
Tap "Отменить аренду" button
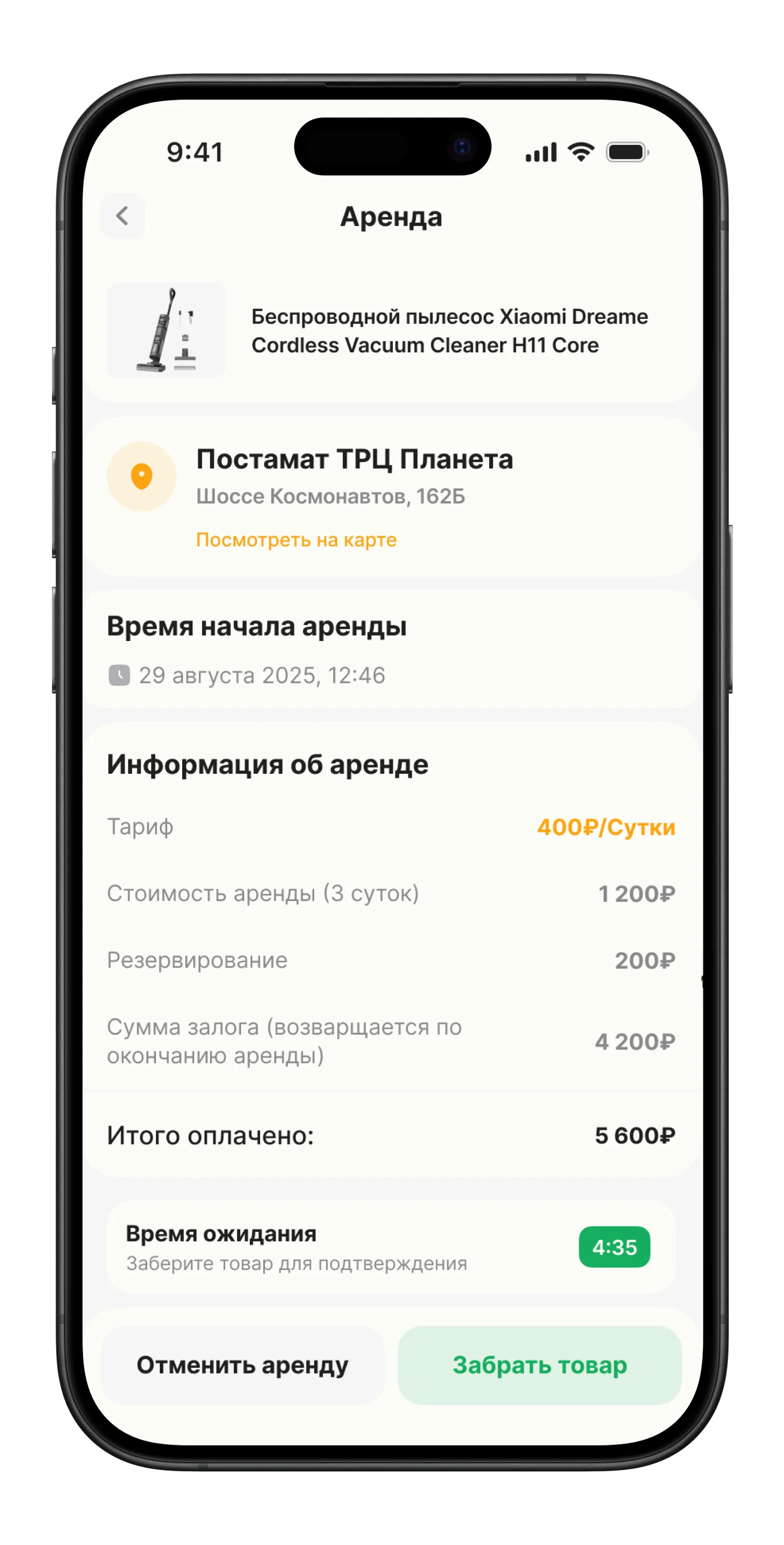pos(242,1365)
